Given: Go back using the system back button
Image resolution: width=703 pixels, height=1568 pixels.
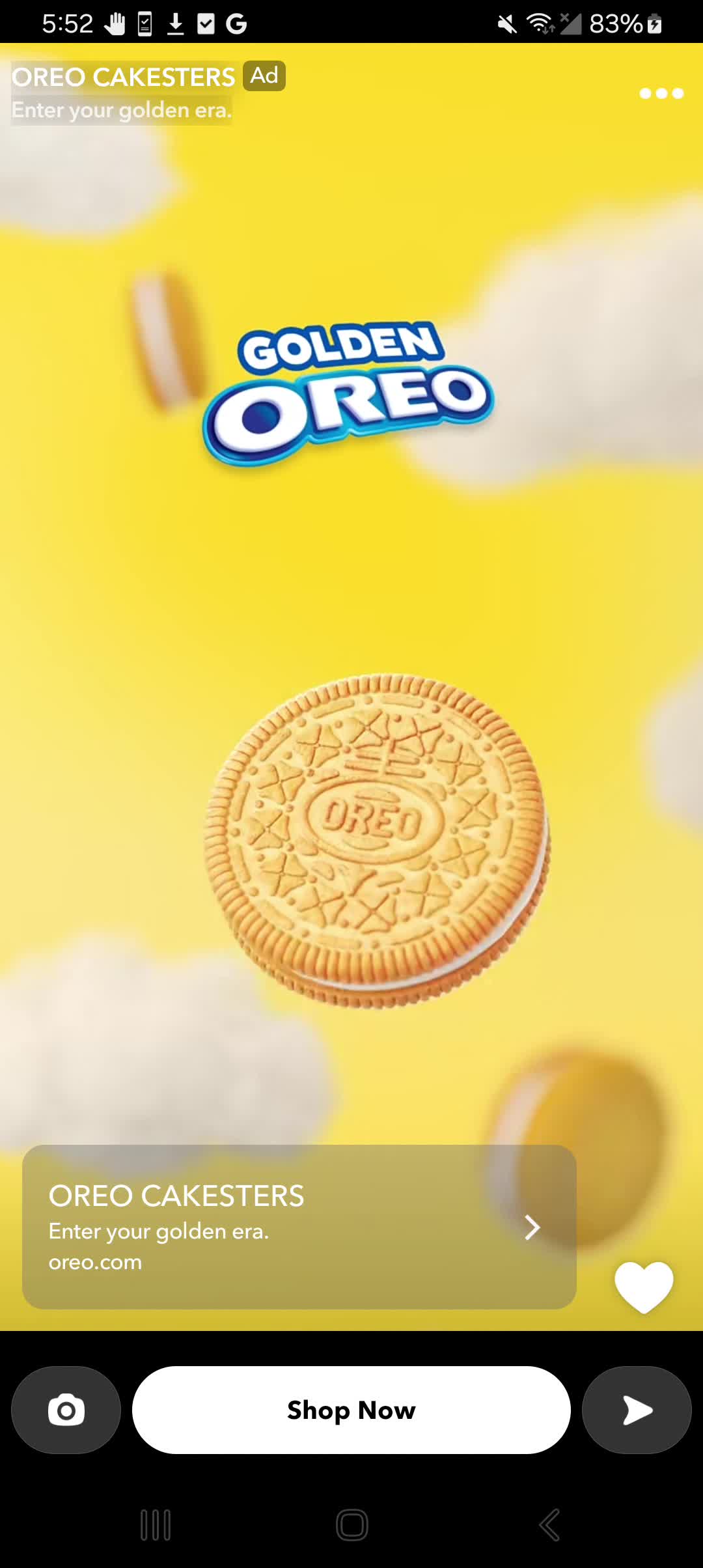Looking at the screenshot, I should pos(549,1525).
